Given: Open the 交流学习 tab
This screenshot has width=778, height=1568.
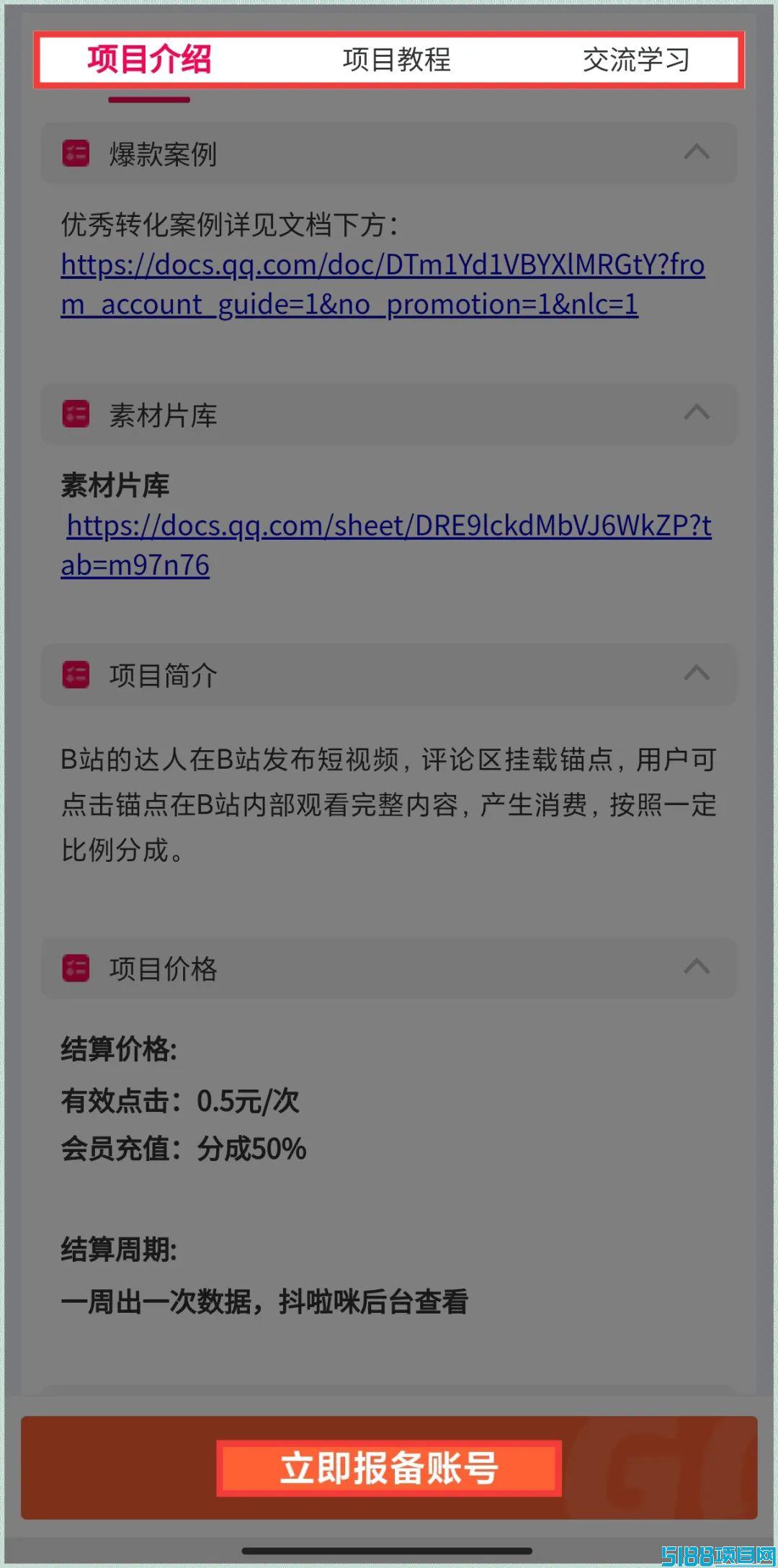Looking at the screenshot, I should 636,60.
